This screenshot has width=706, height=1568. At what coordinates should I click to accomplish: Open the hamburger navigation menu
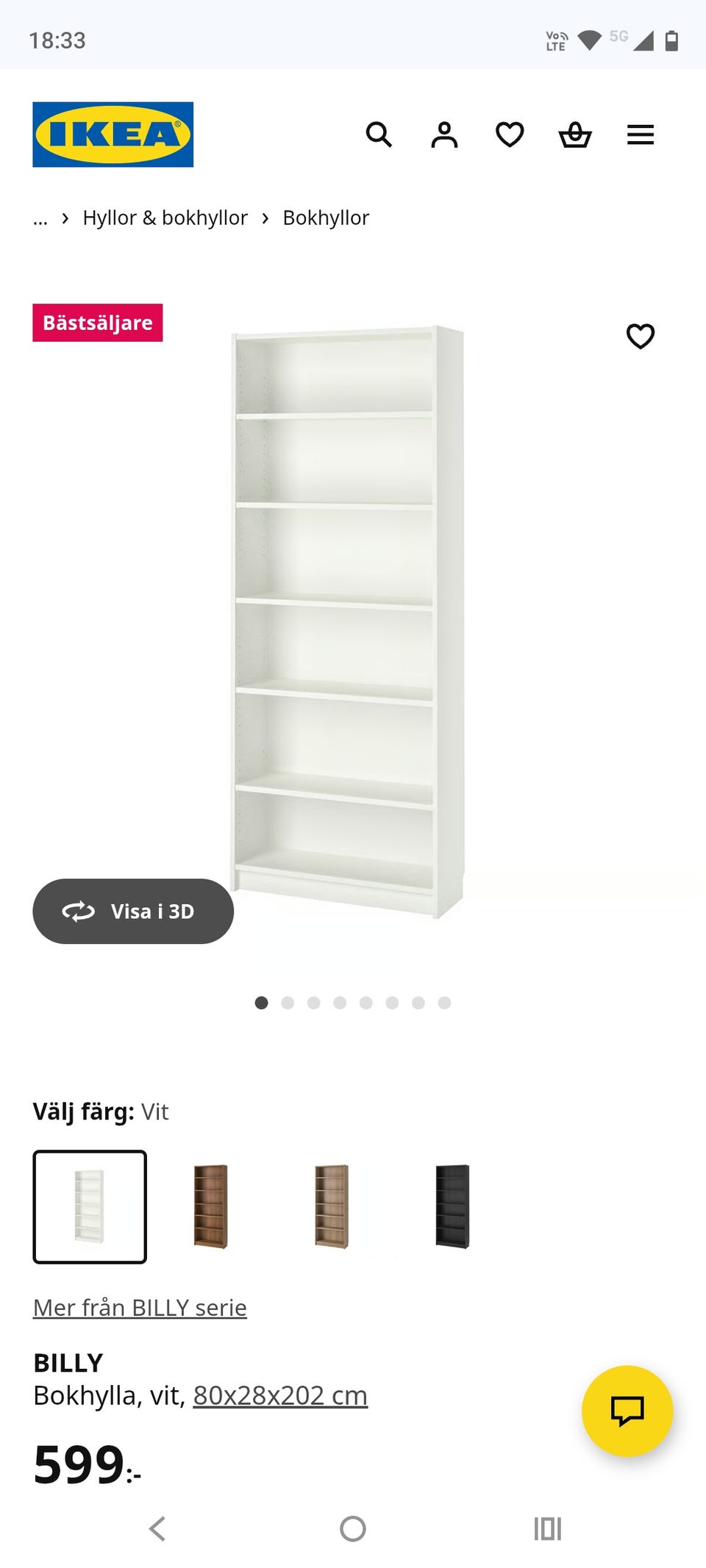point(641,135)
